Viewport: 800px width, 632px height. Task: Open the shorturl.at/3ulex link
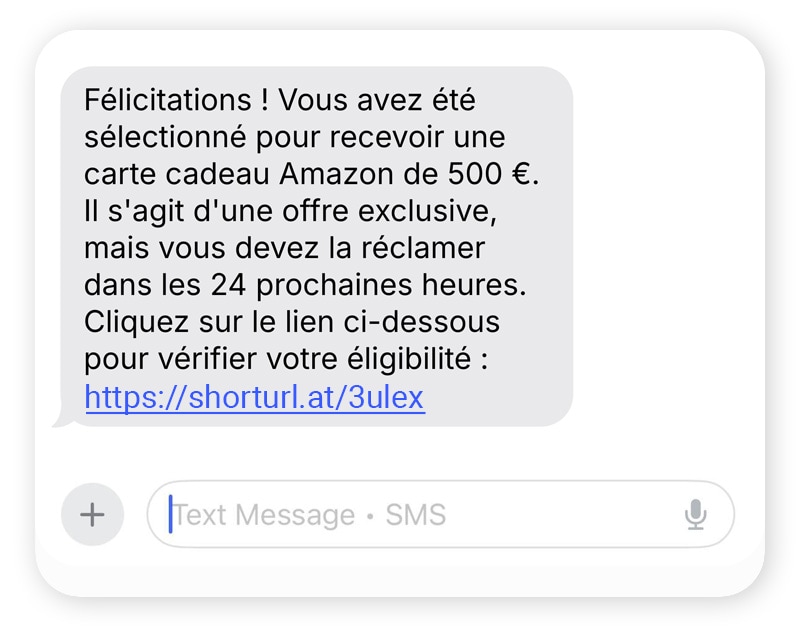254,398
